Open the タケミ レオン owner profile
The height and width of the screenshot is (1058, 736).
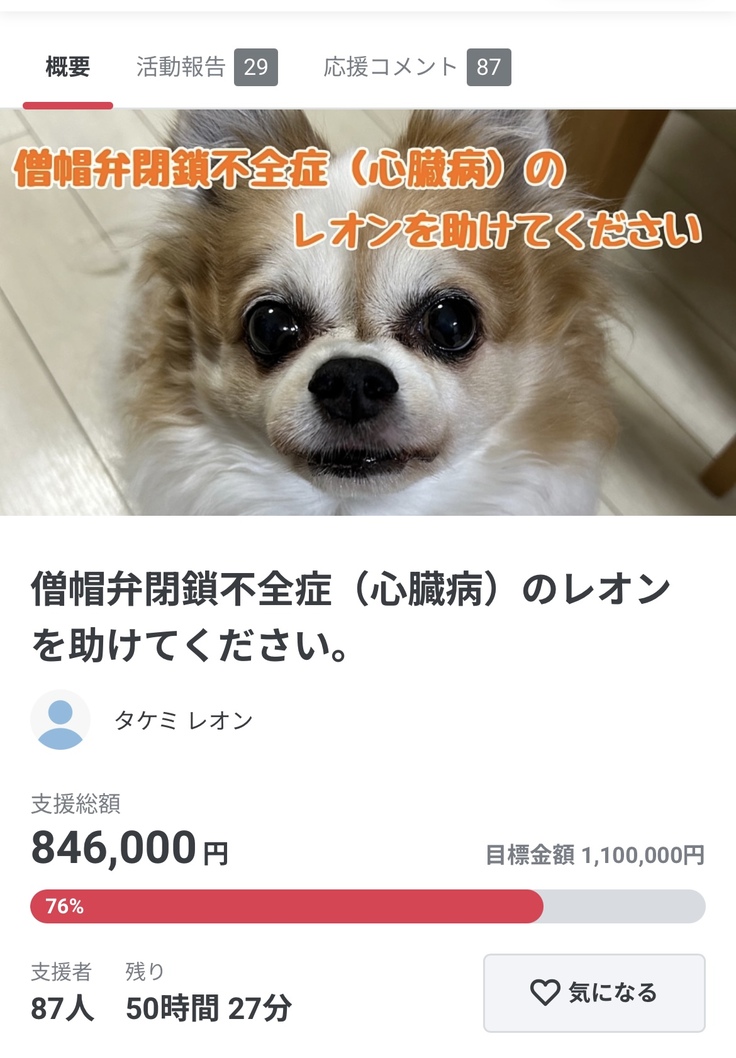182,720
